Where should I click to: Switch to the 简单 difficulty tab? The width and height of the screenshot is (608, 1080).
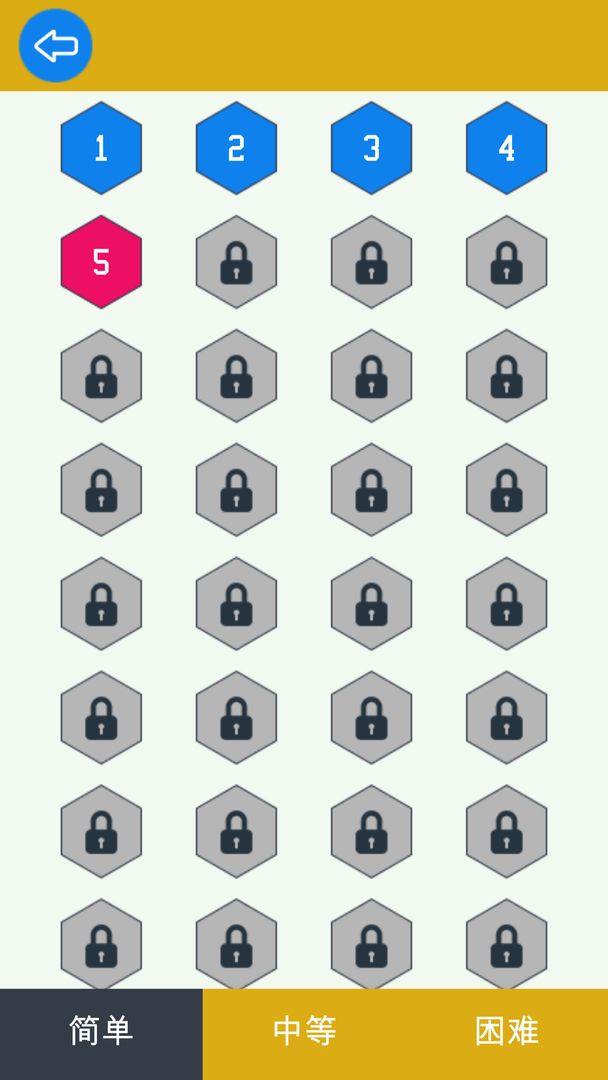click(x=101, y=1033)
